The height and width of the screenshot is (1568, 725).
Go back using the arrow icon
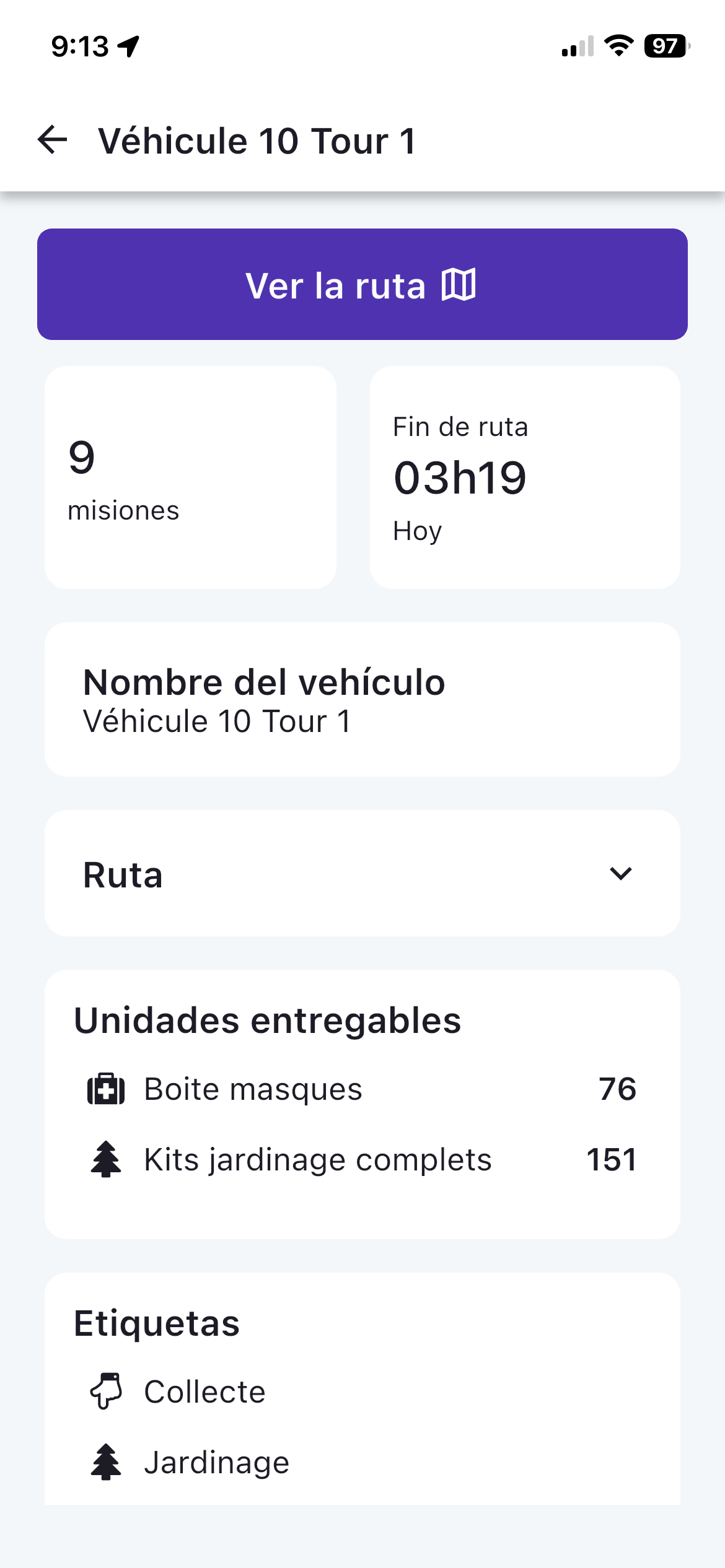click(x=53, y=140)
